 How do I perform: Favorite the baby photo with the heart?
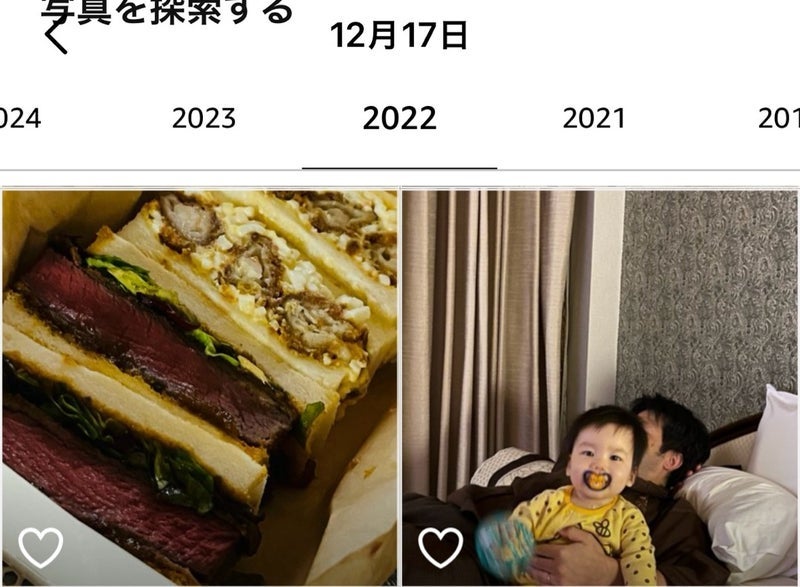(x=440, y=547)
